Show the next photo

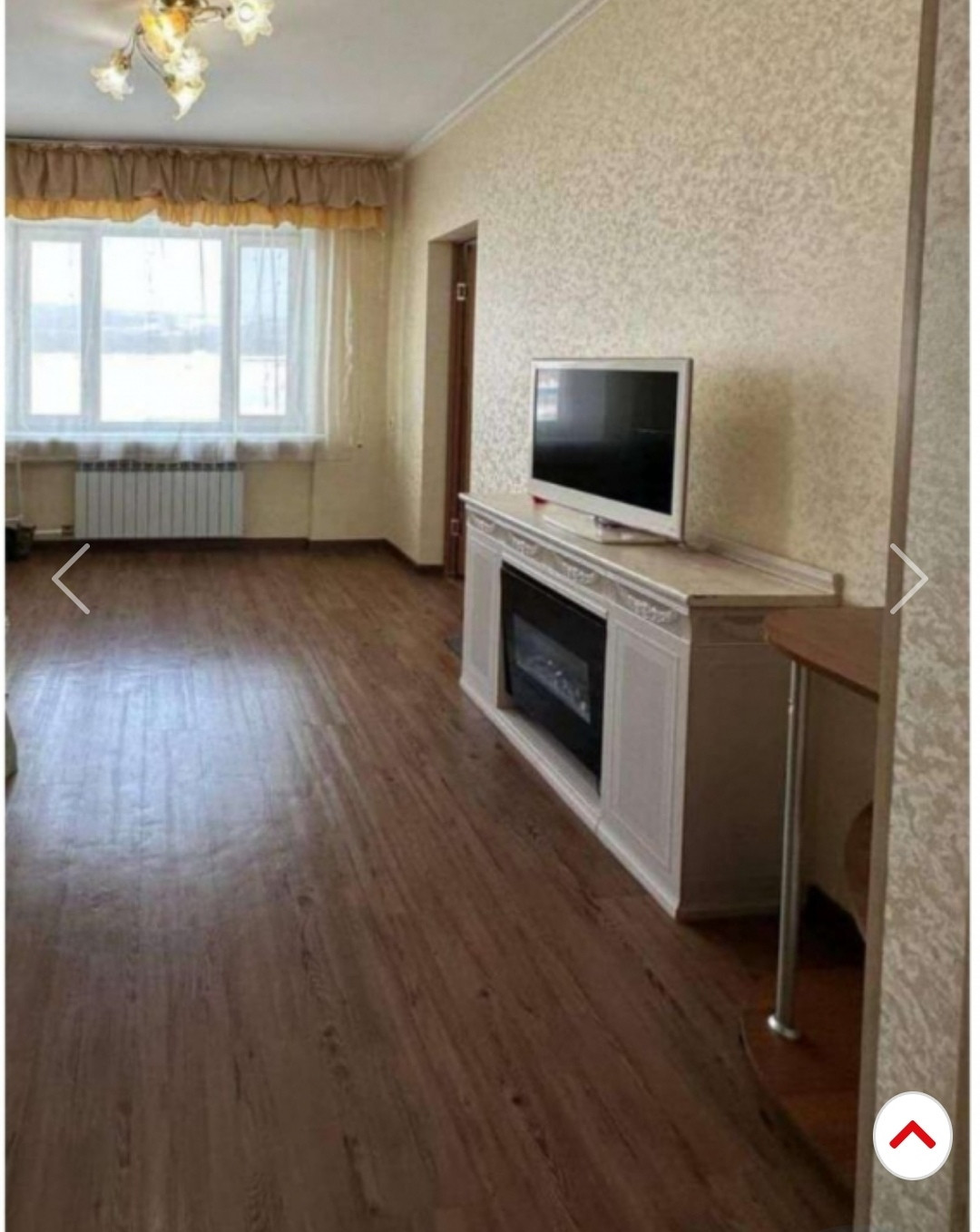[x=908, y=579]
